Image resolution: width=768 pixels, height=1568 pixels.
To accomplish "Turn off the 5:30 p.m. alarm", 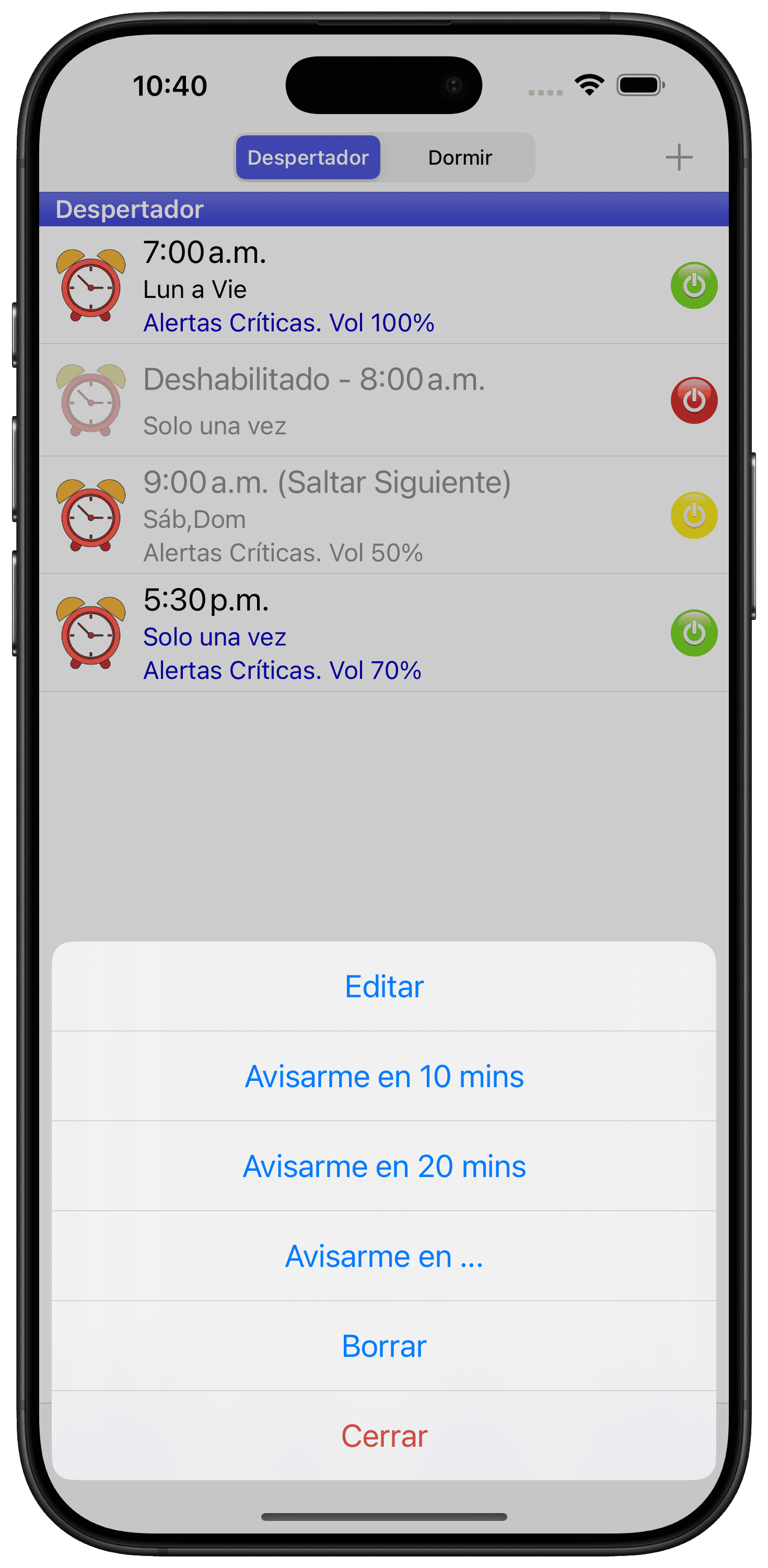I will click(694, 633).
